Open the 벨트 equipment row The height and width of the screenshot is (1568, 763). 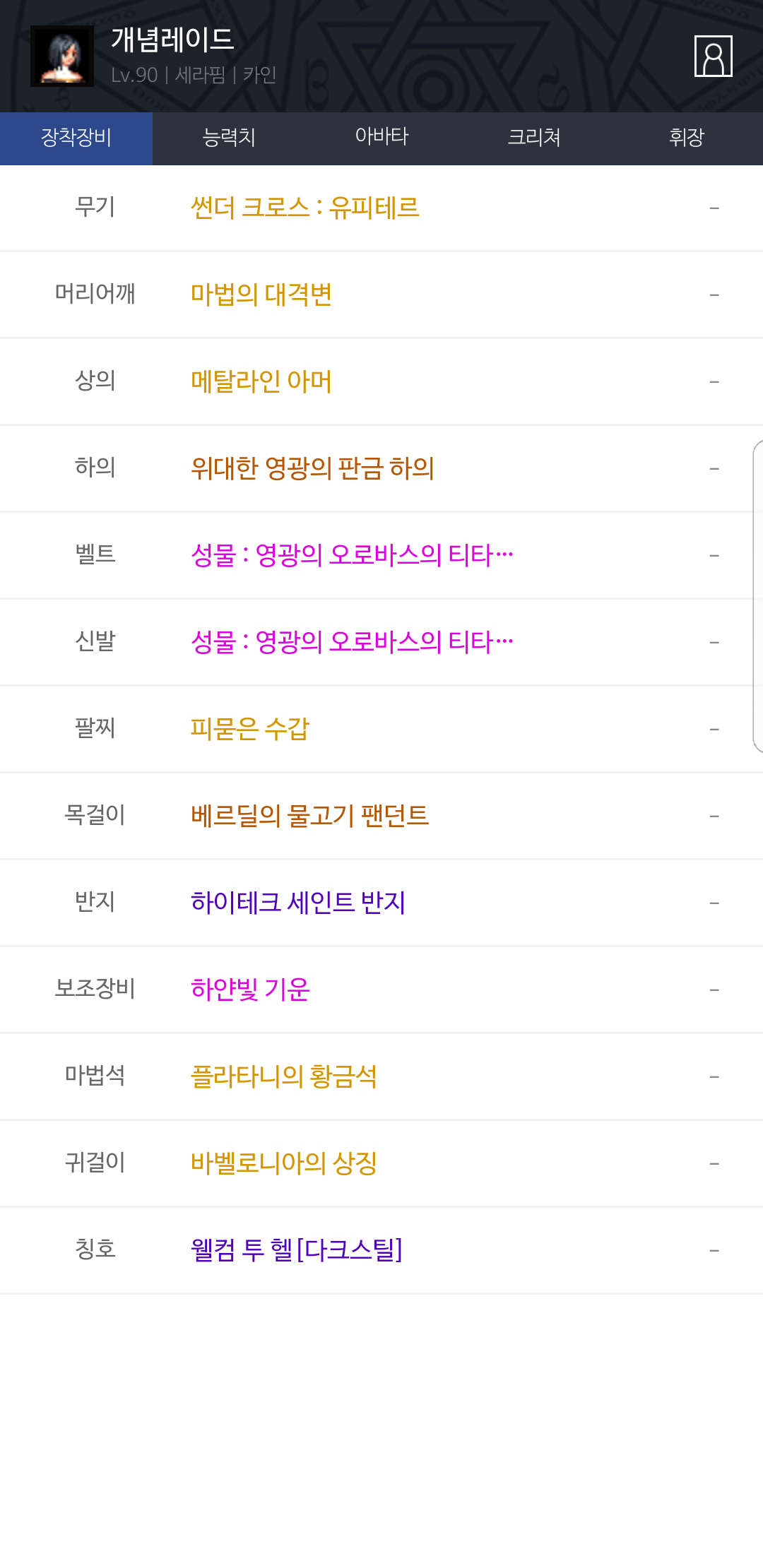pyautogui.click(x=381, y=555)
